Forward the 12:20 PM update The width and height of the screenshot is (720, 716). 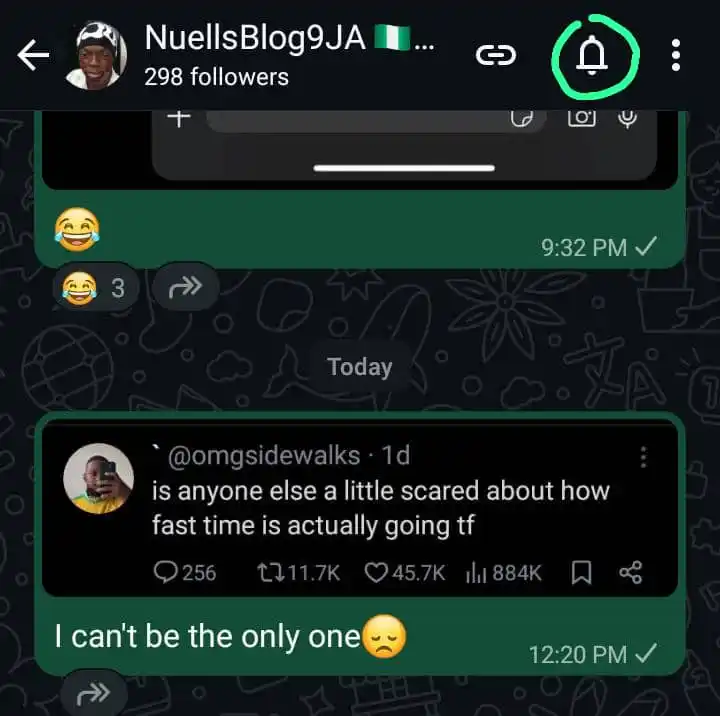point(96,692)
